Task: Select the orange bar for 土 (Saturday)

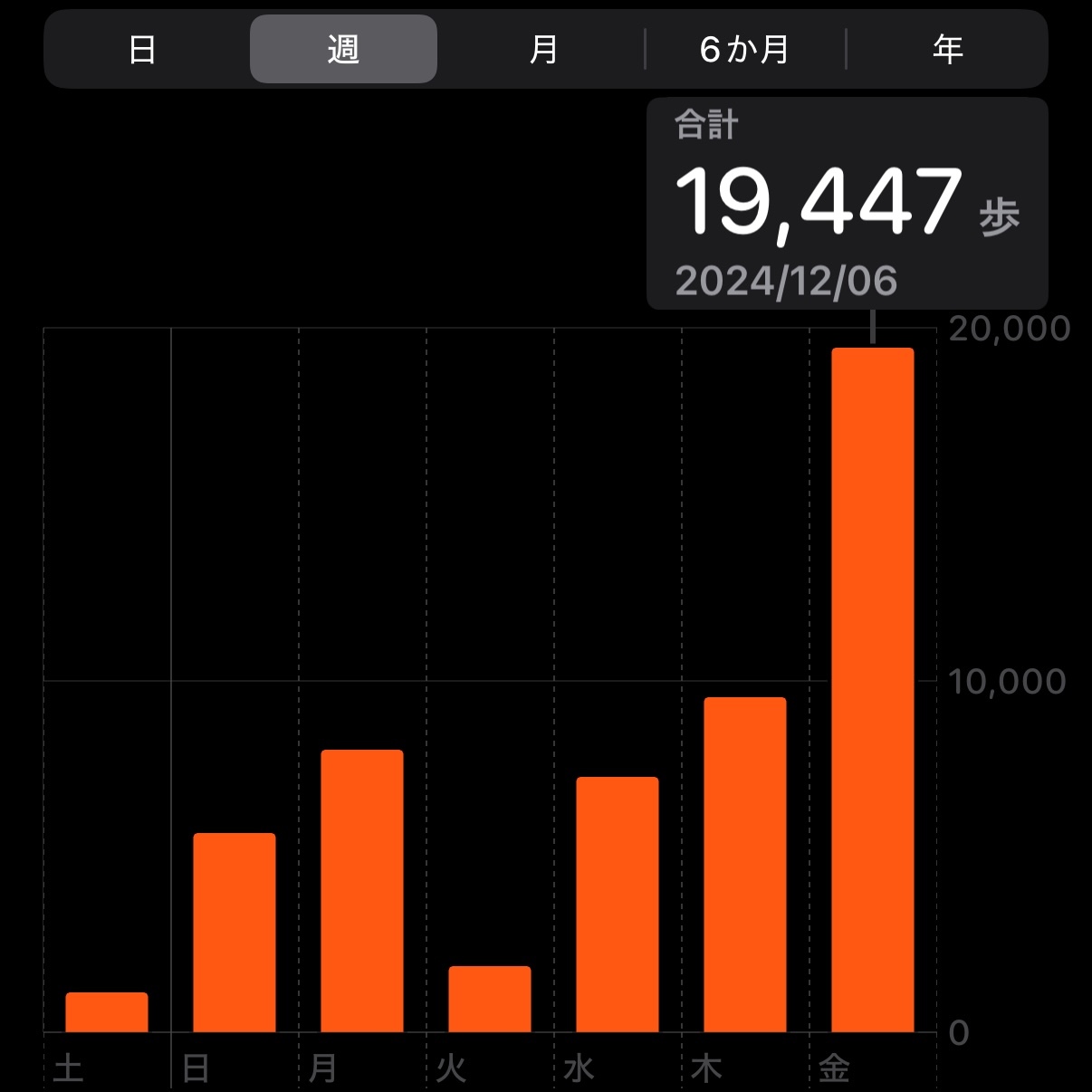Action: (107, 1012)
